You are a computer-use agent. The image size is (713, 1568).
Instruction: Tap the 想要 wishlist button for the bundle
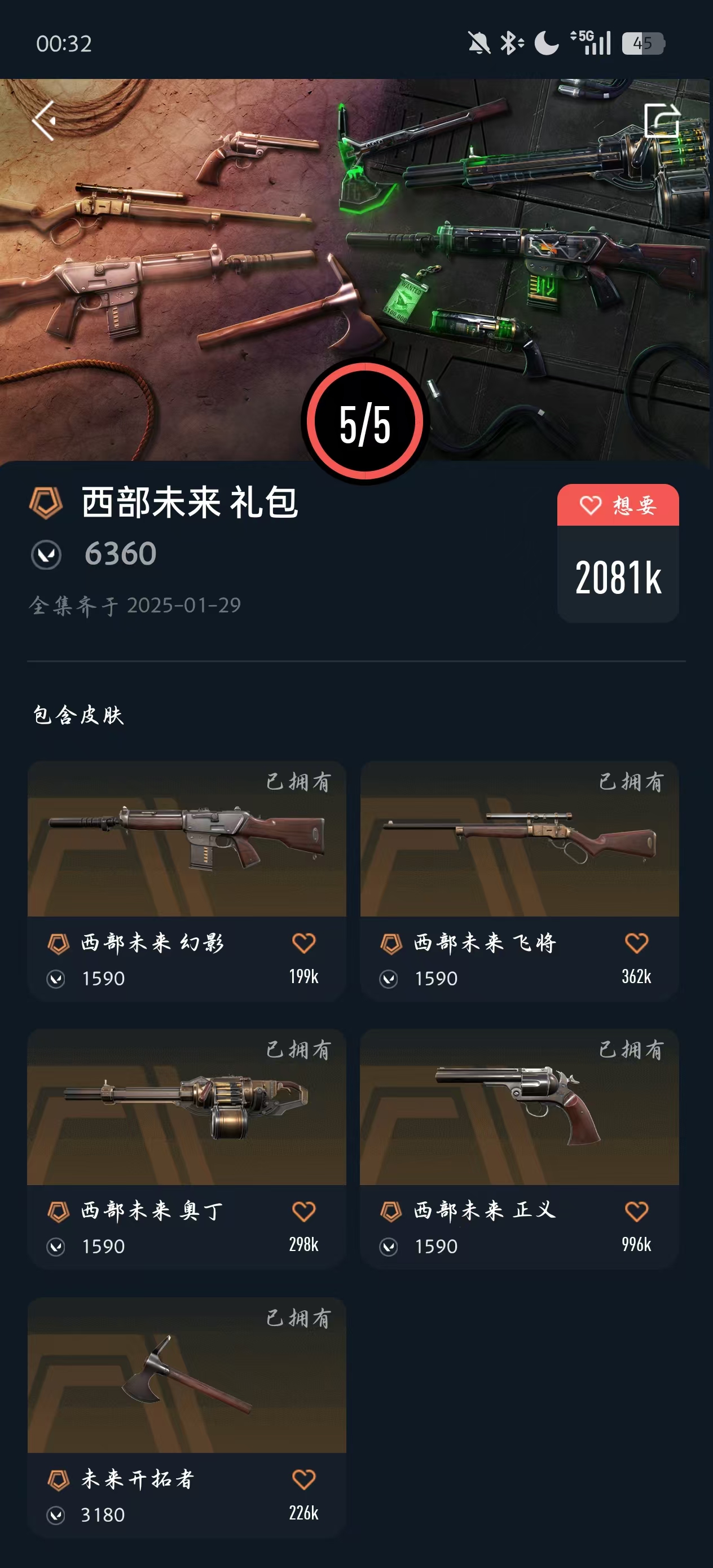point(618,505)
